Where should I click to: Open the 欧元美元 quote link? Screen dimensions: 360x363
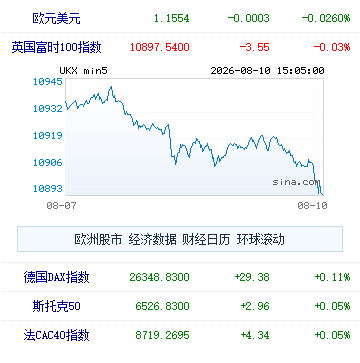pos(57,18)
